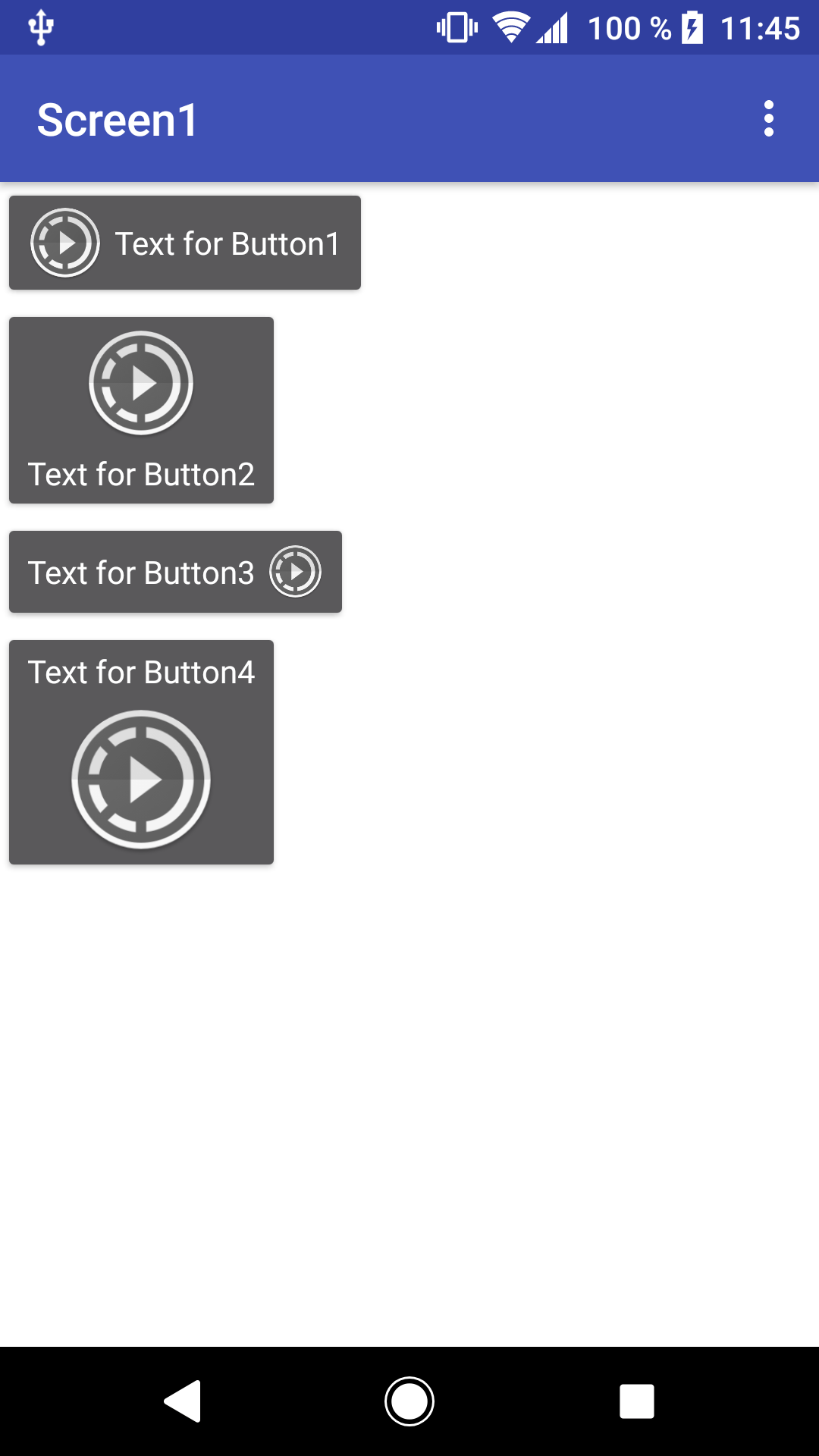Open the overflow menu
The height and width of the screenshot is (1456, 819).
[769, 119]
